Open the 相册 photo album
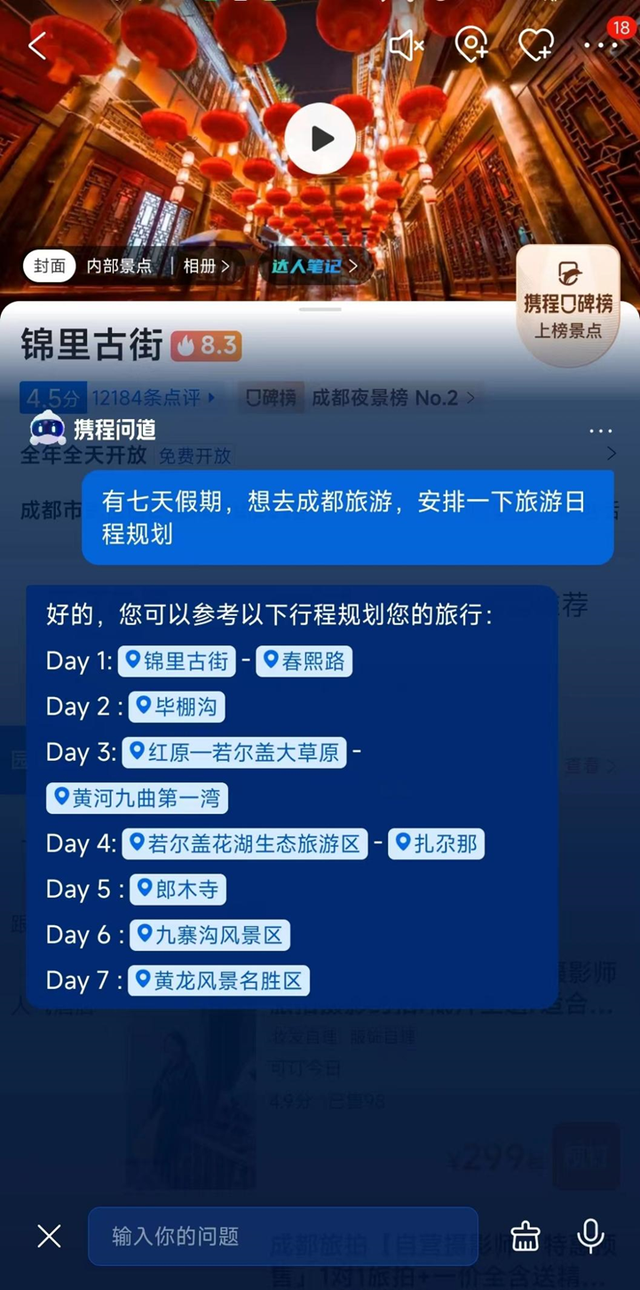The image size is (640, 1290). point(206,266)
